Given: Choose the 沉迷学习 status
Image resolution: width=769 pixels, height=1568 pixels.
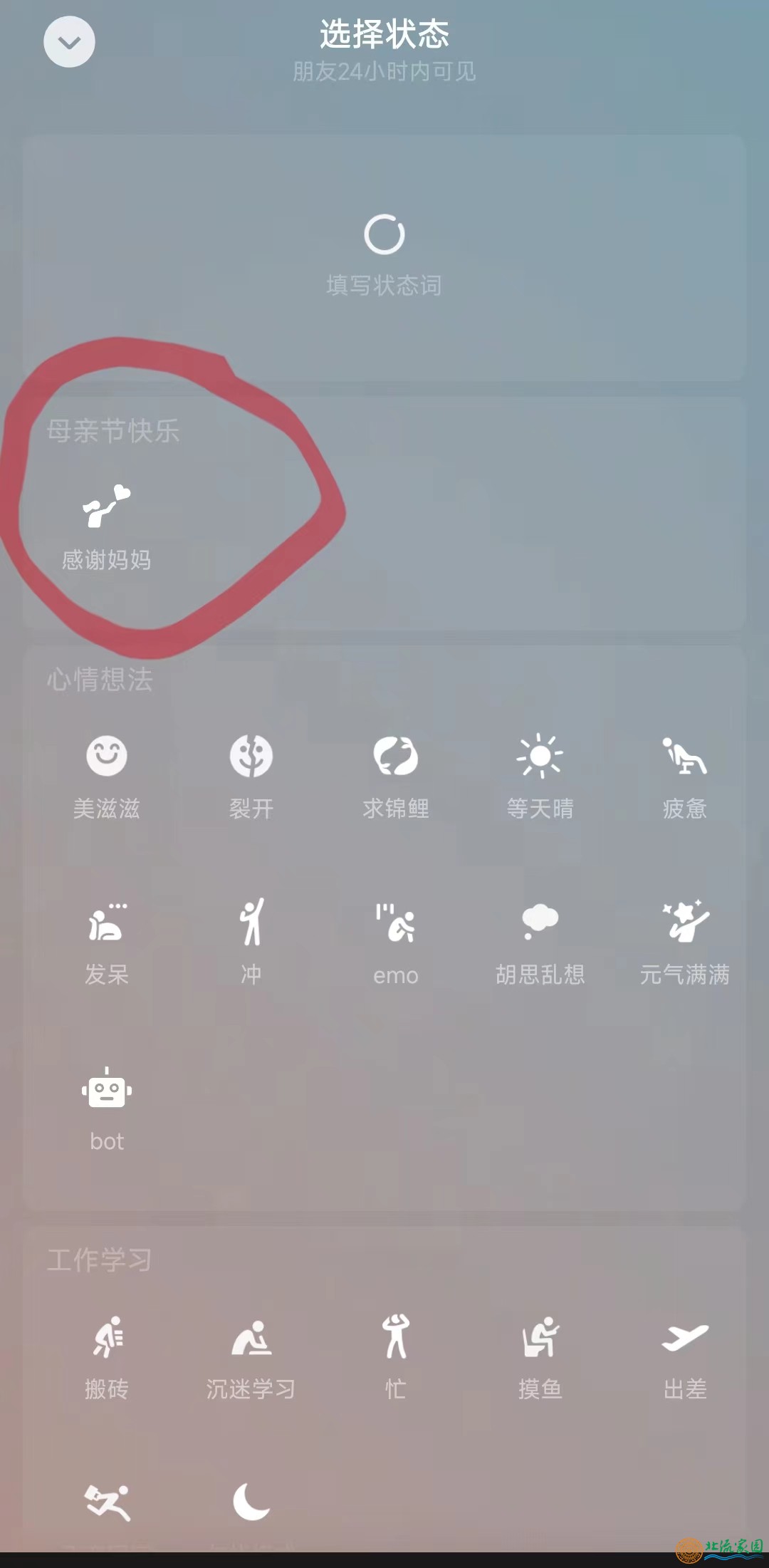Looking at the screenshot, I should tap(251, 1356).
